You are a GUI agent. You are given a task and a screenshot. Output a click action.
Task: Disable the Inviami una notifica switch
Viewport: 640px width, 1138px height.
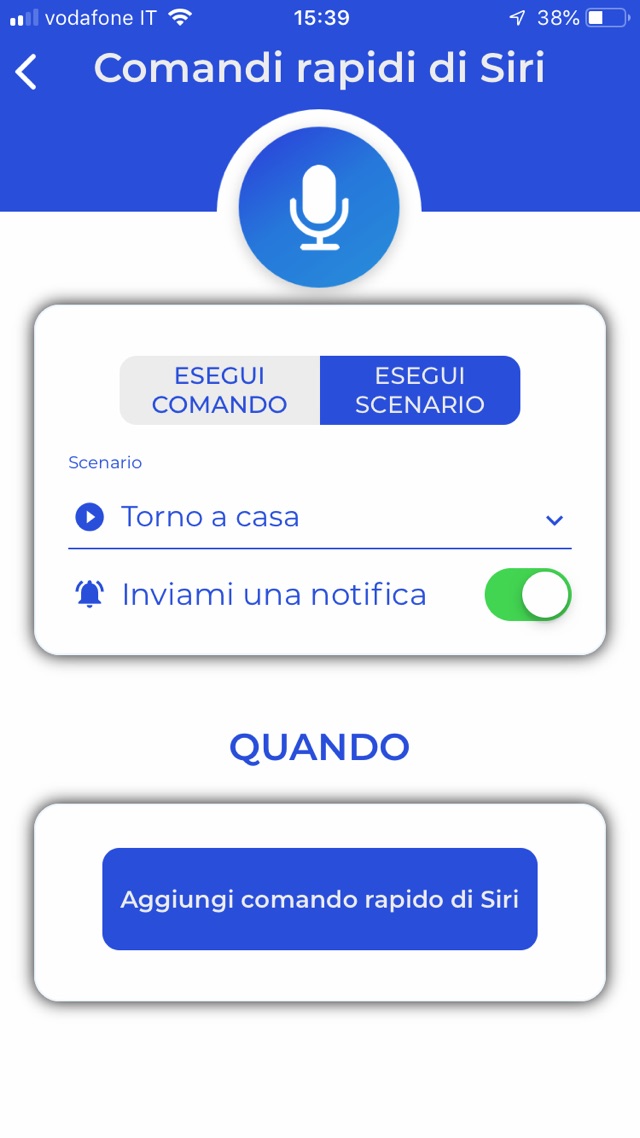(527, 595)
